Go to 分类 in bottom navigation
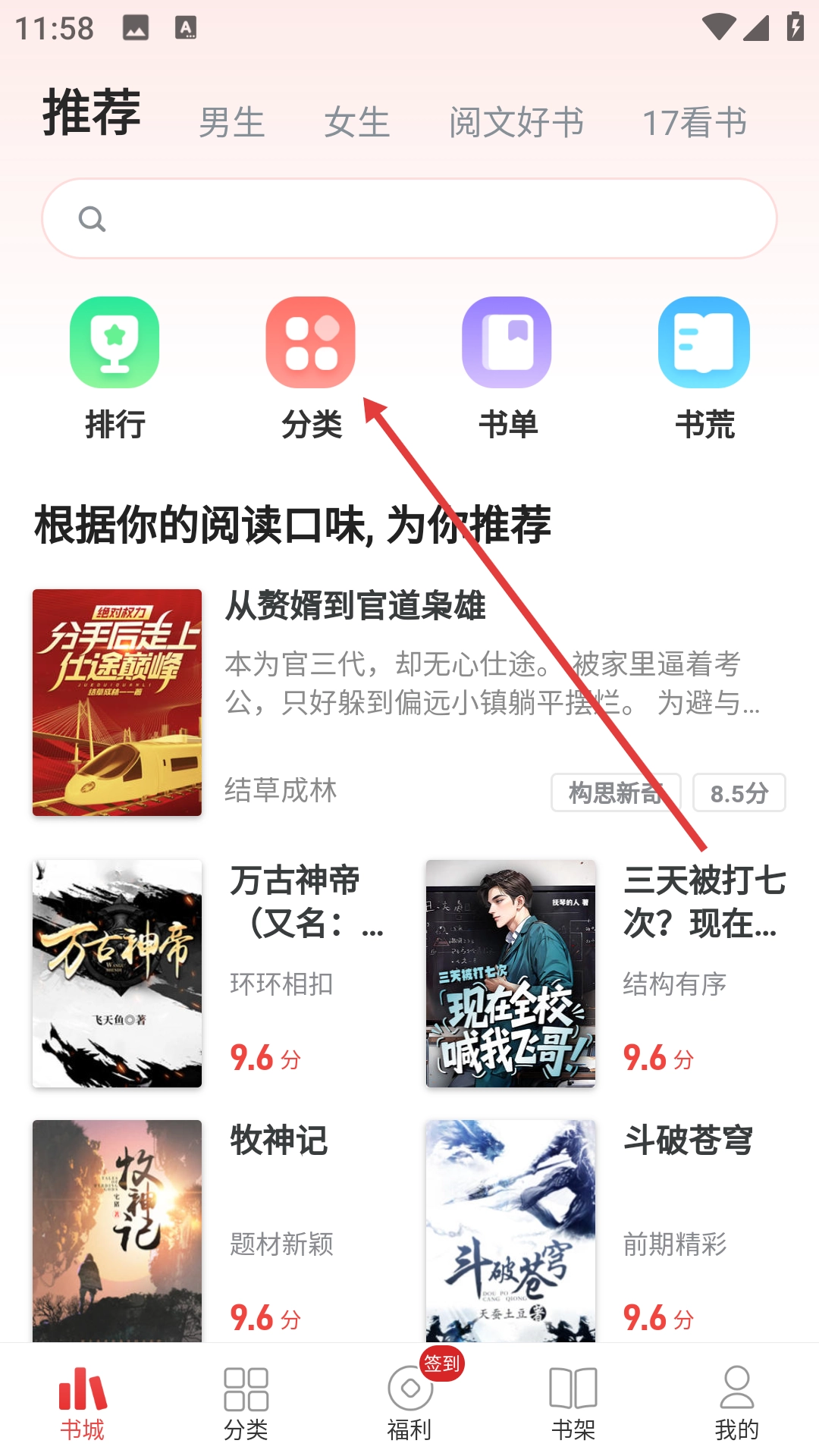819x1456 pixels. coord(246,1403)
